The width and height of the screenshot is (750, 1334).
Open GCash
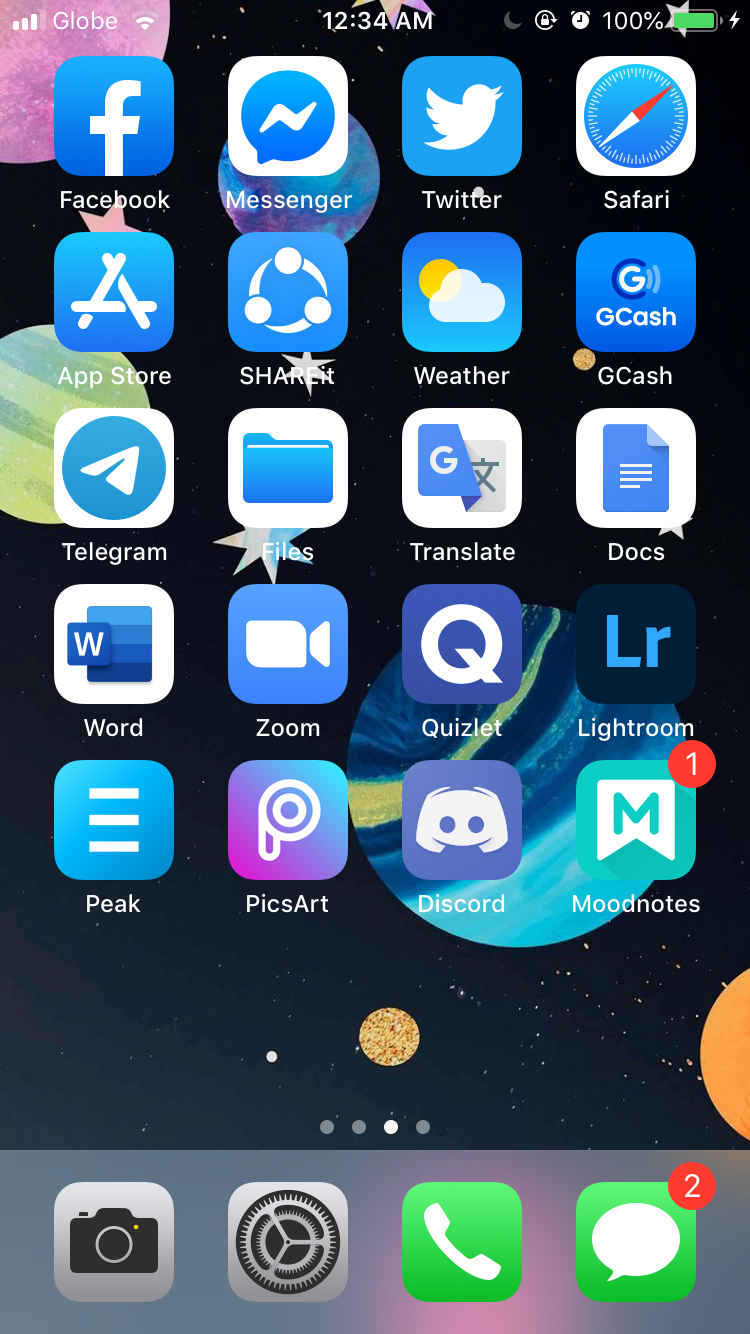(636, 292)
